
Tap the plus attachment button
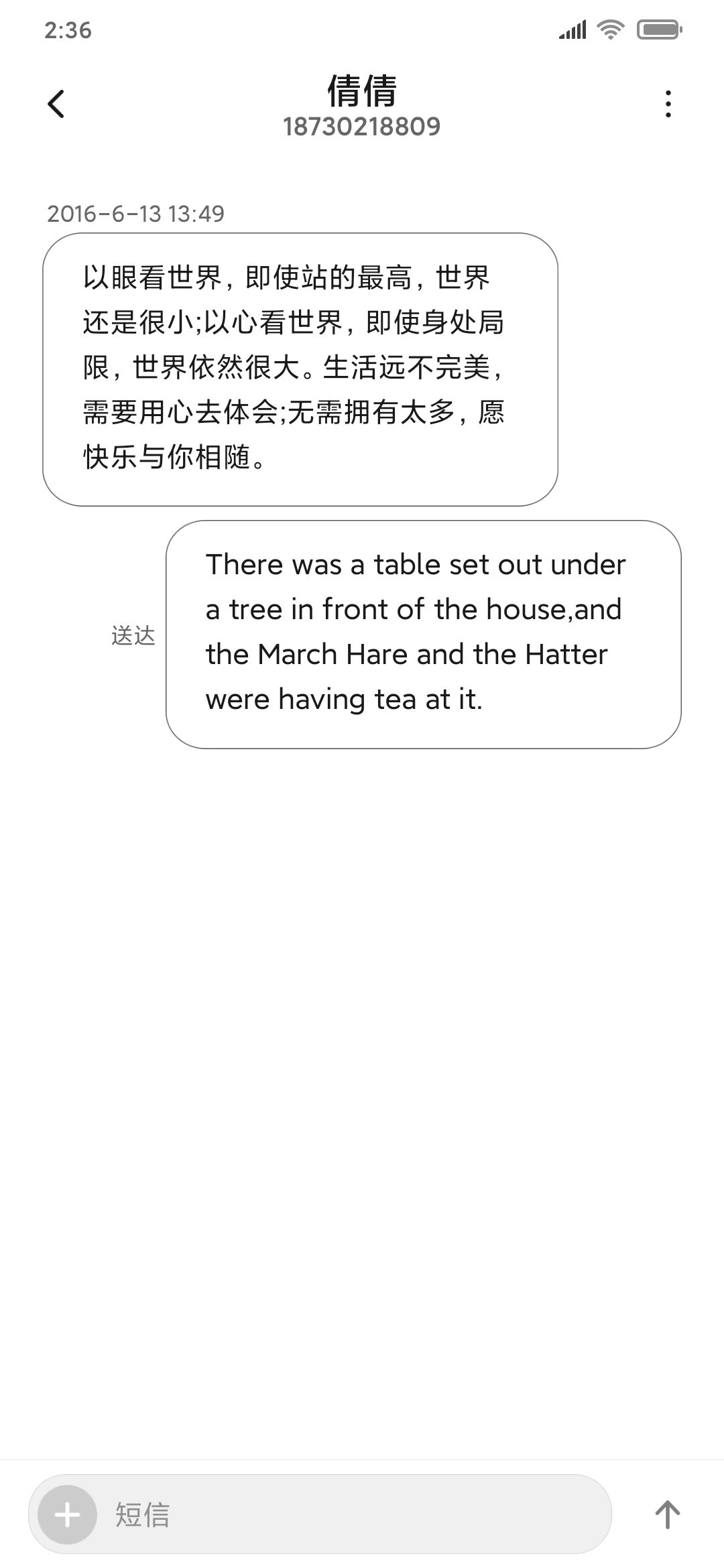coord(67,1514)
